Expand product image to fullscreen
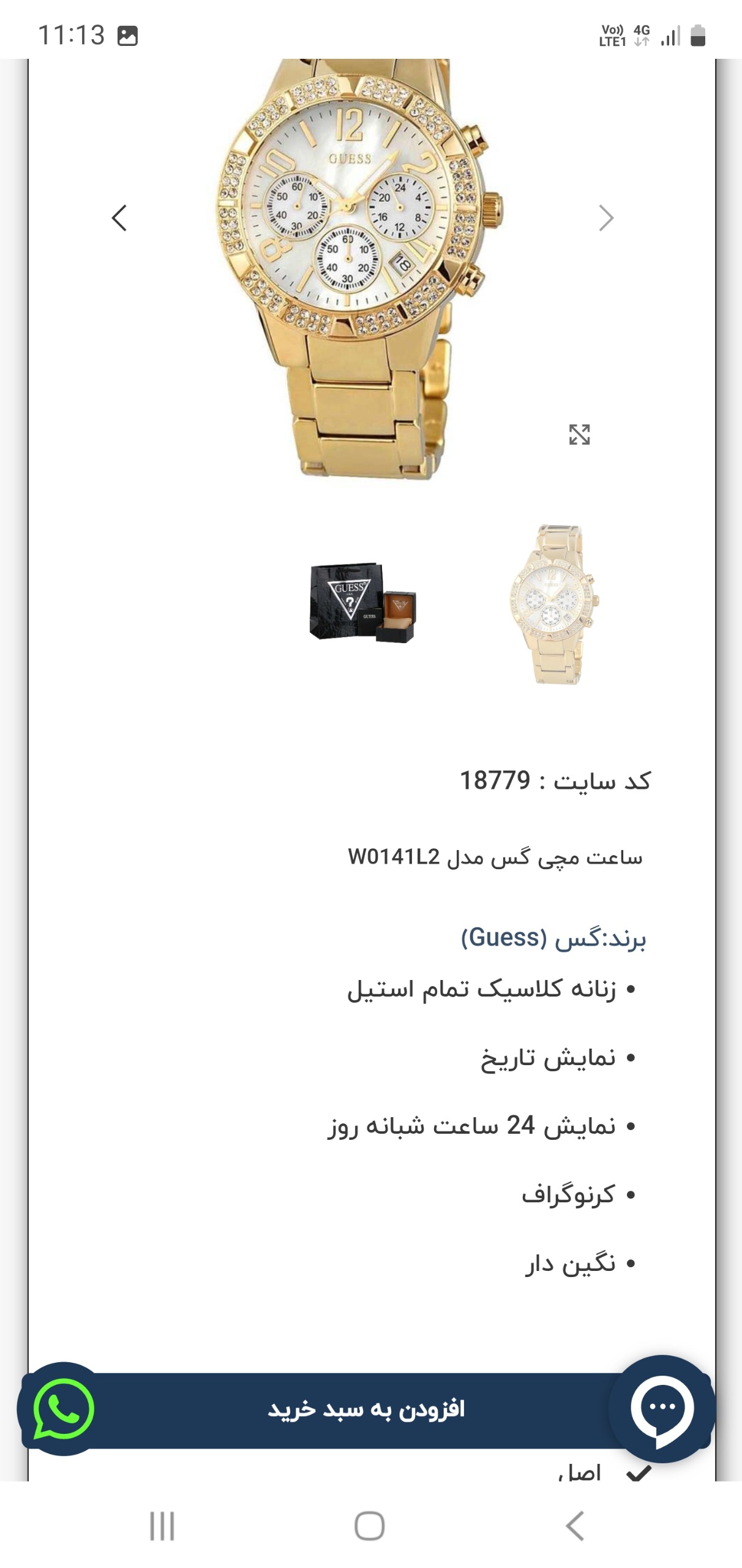 (579, 434)
